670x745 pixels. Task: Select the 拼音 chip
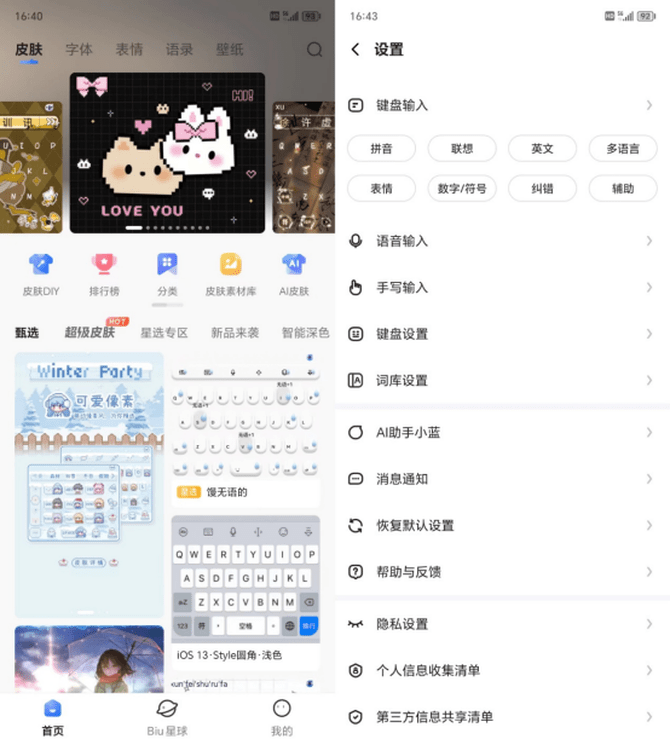381,148
